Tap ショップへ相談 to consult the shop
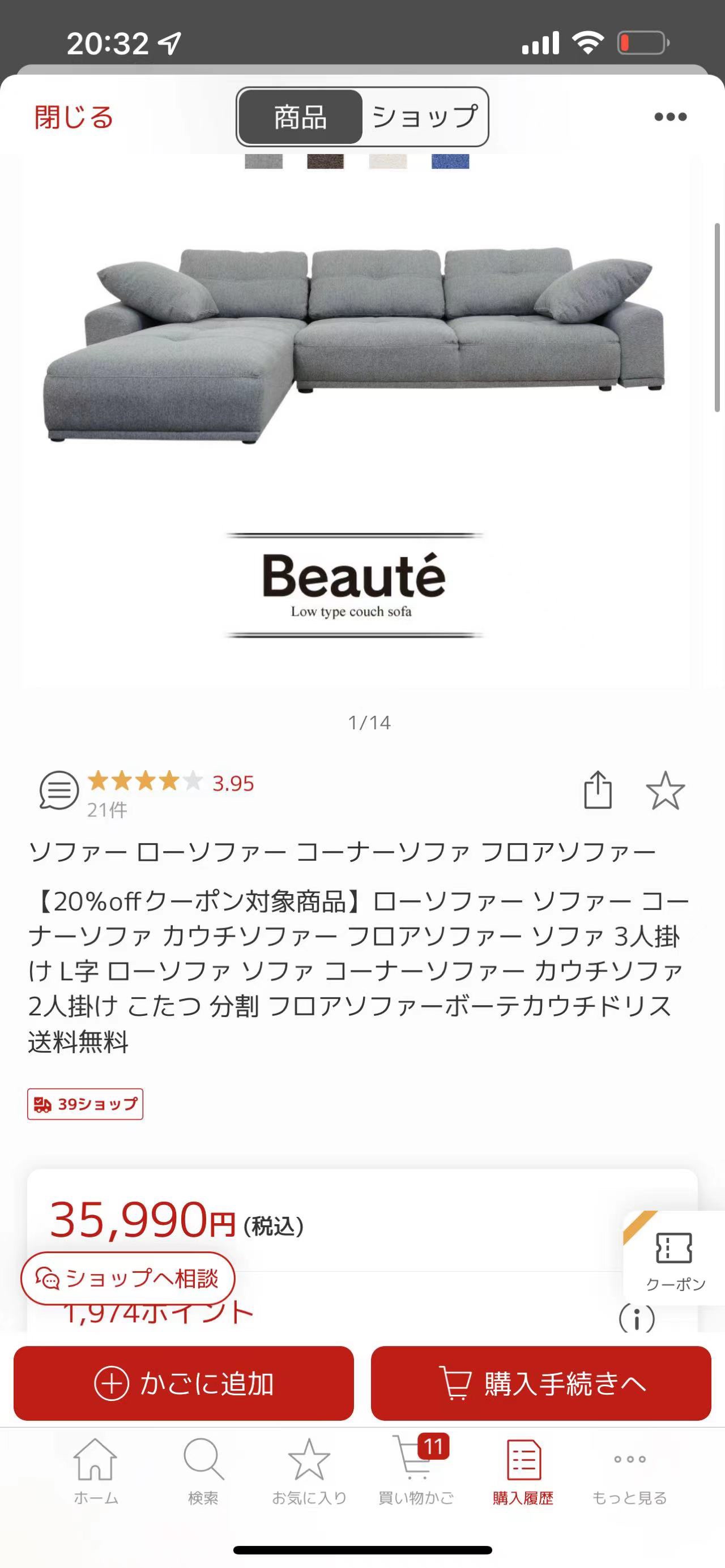The height and width of the screenshot is (1568, 725). coord(128,1278)
